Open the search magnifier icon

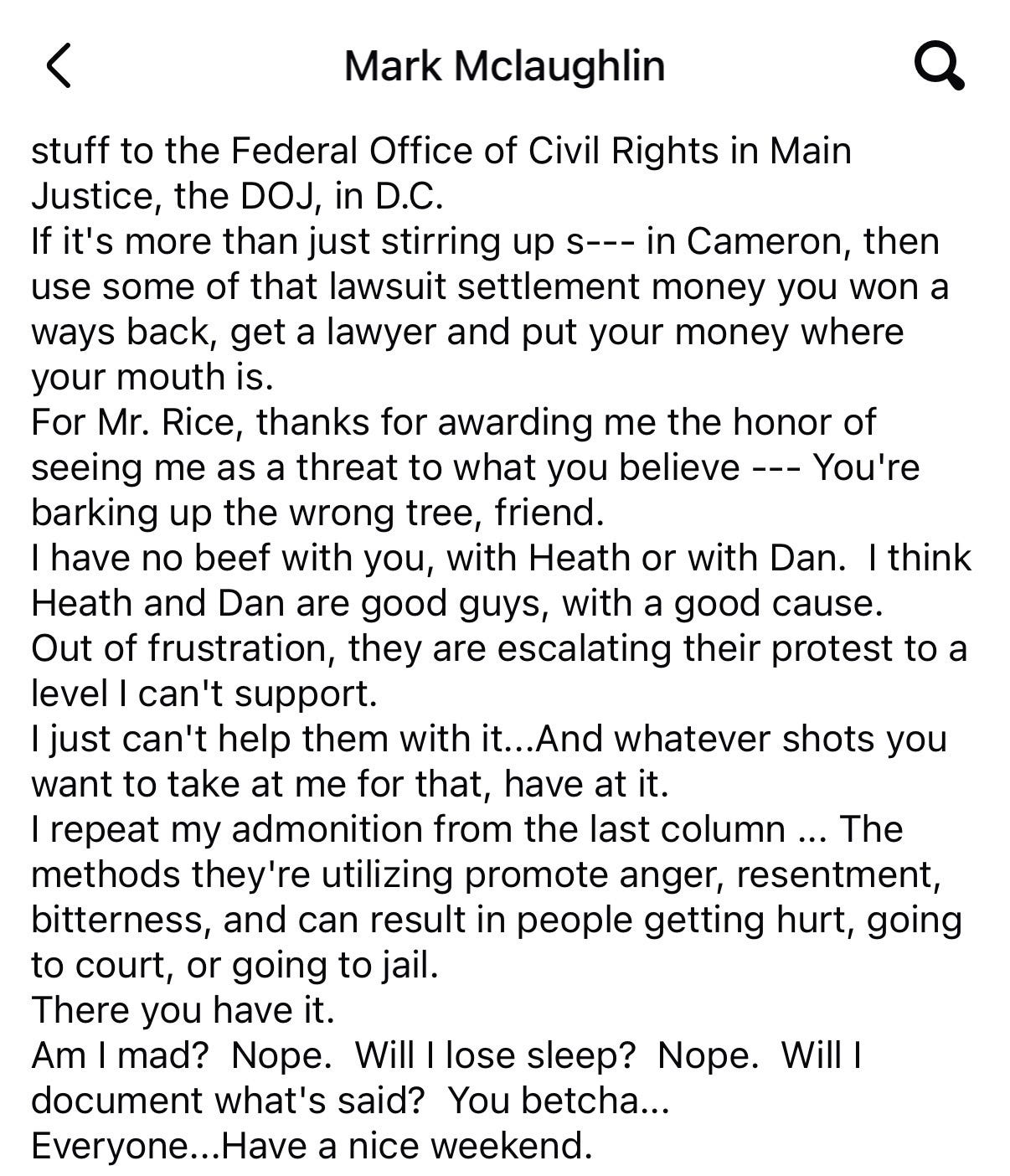[938, 66]
